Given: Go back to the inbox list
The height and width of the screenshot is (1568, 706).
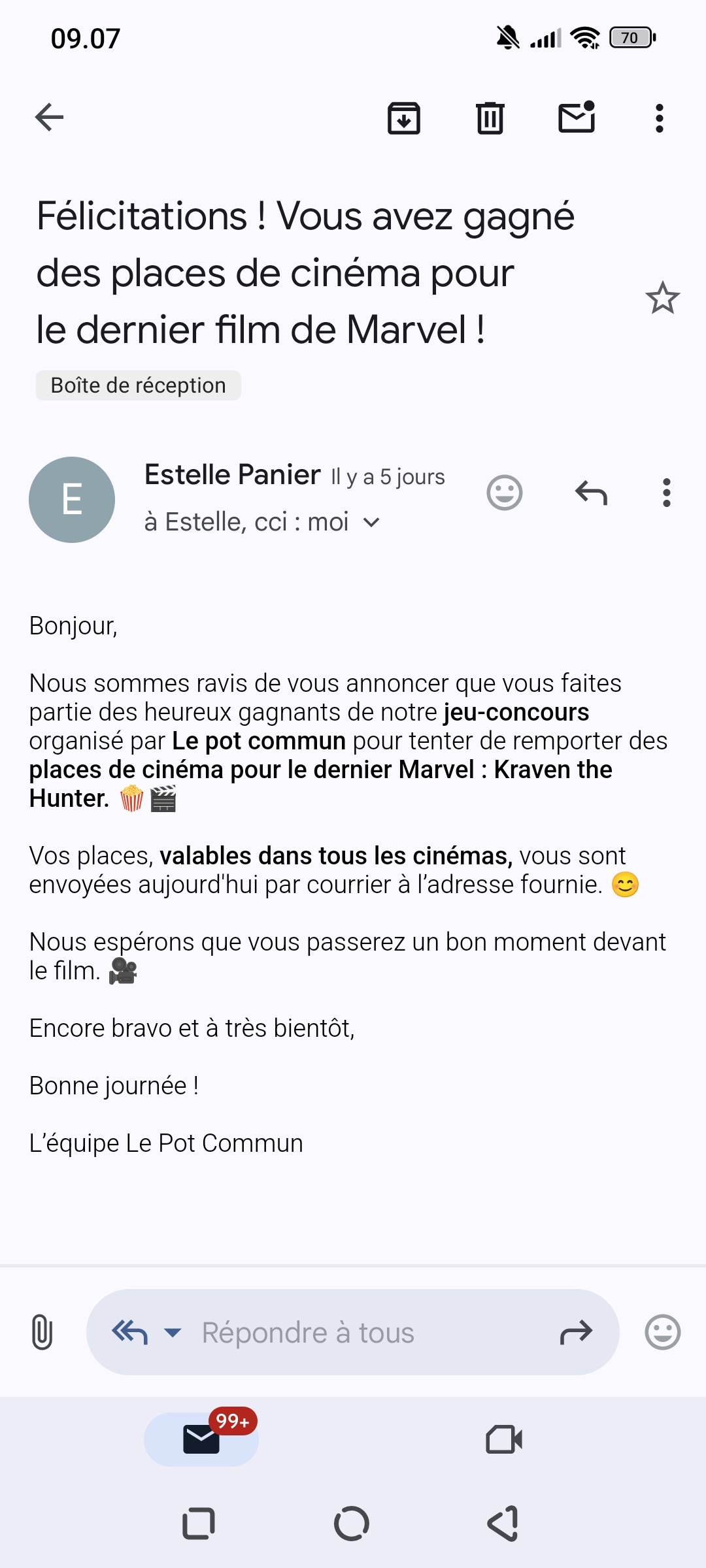Looking at the screenshot, I should 49,118.
